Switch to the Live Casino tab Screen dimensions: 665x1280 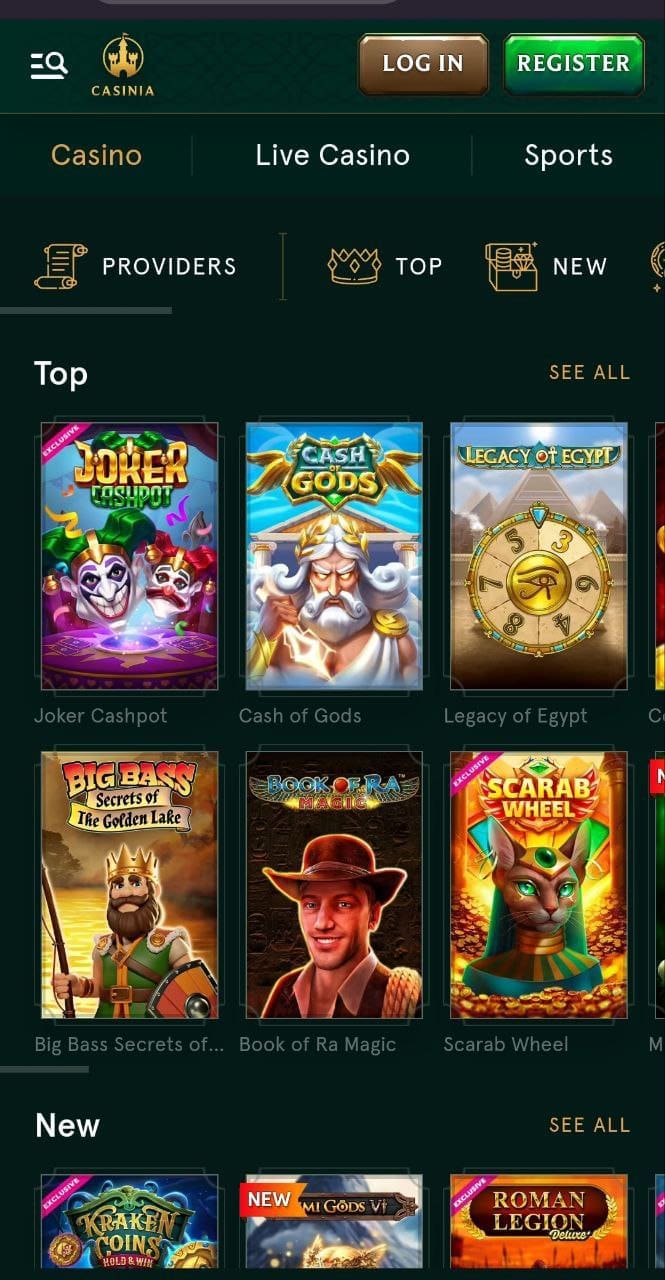(332, 155)
